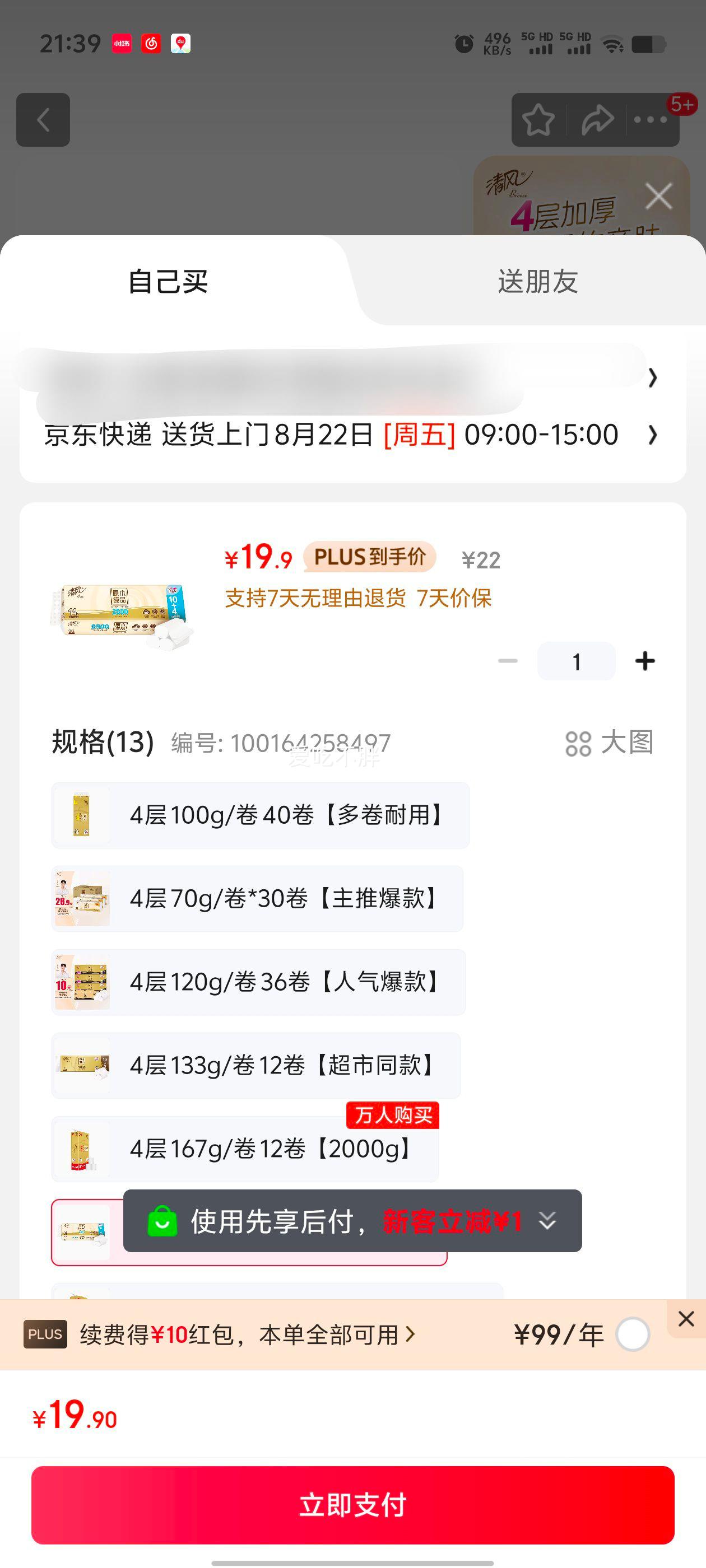Select the 自己买 tab
This screenshot has height=1568, width=706.
point(168,281)
